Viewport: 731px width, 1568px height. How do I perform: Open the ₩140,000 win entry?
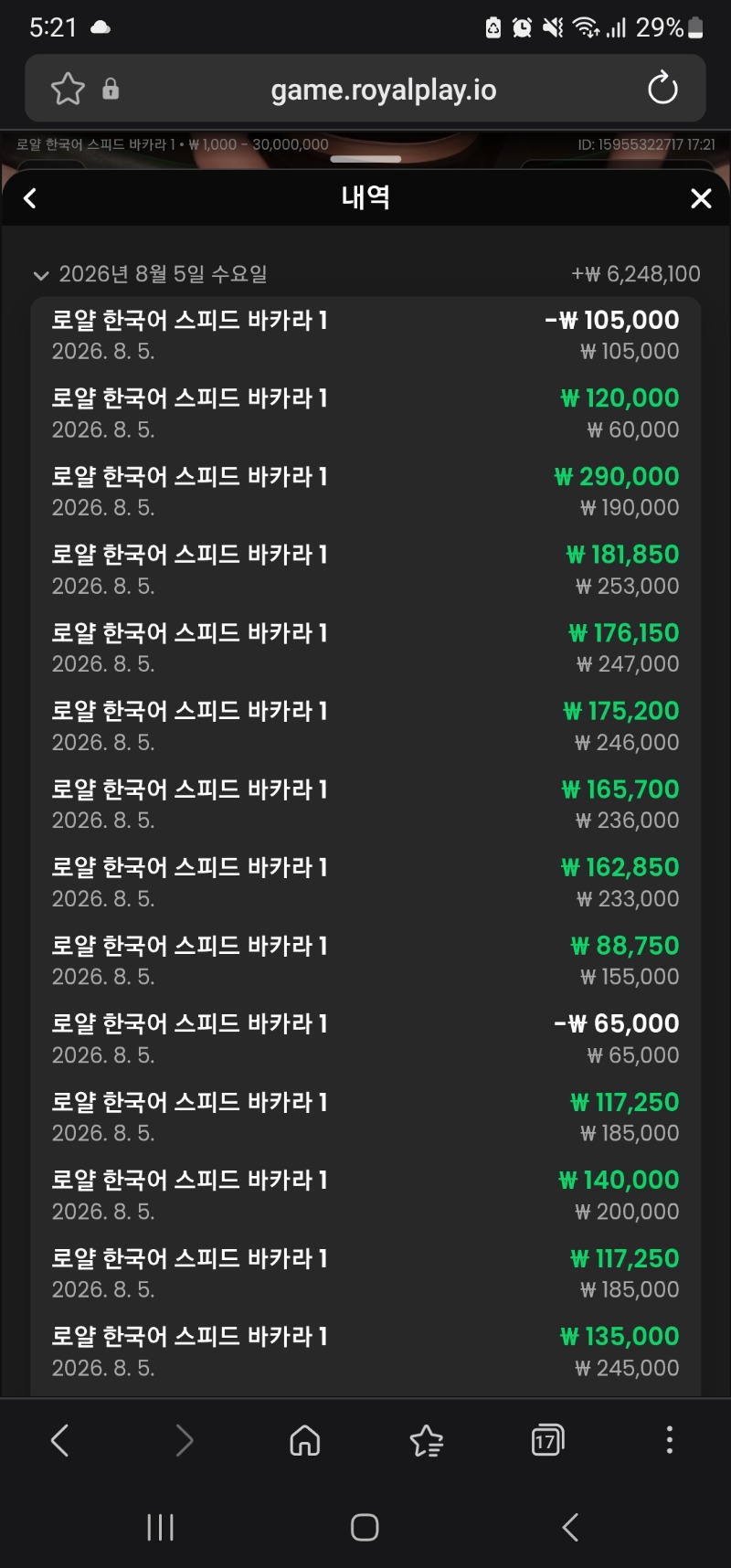click(x=365, y=1195)
